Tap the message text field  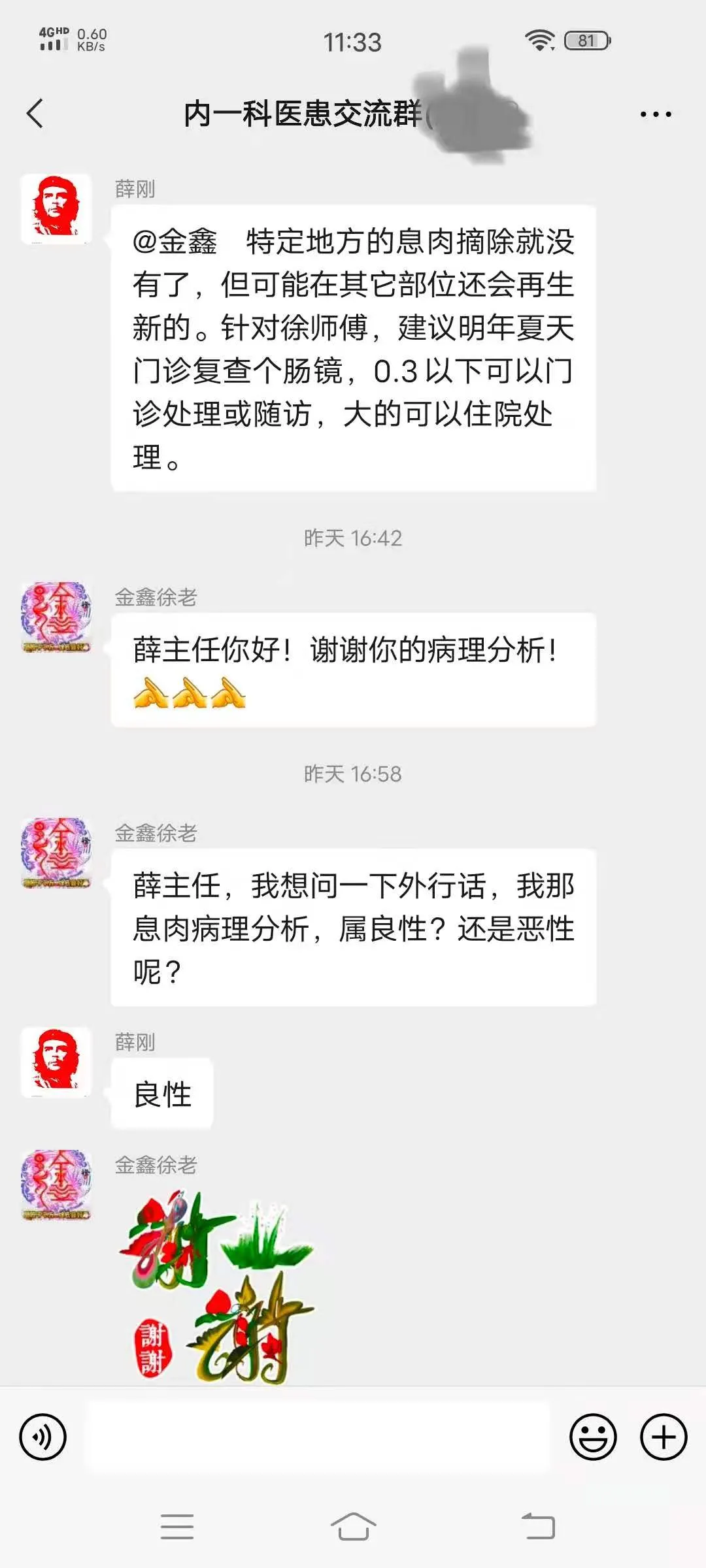pyautogui.click(x=318, y=1437)
